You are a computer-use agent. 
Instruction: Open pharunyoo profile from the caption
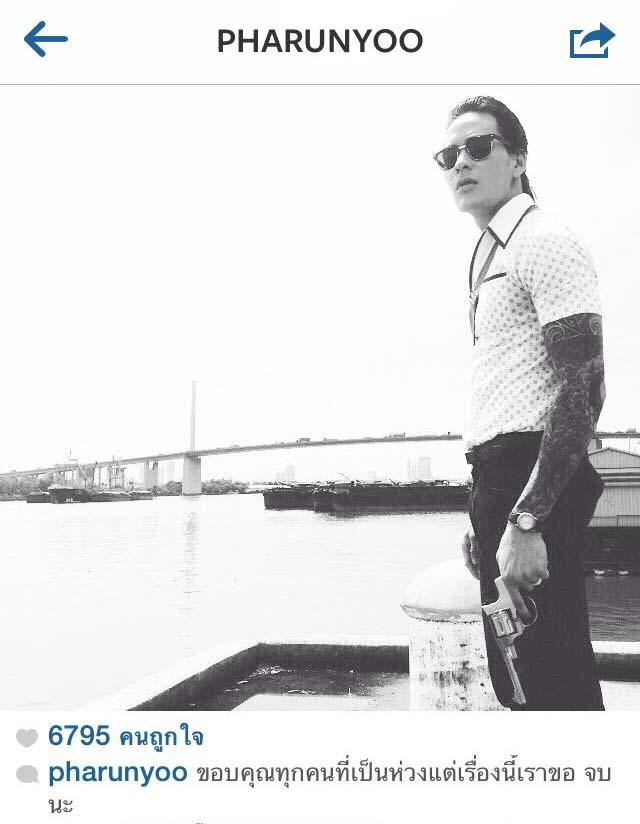pos(117,773)
